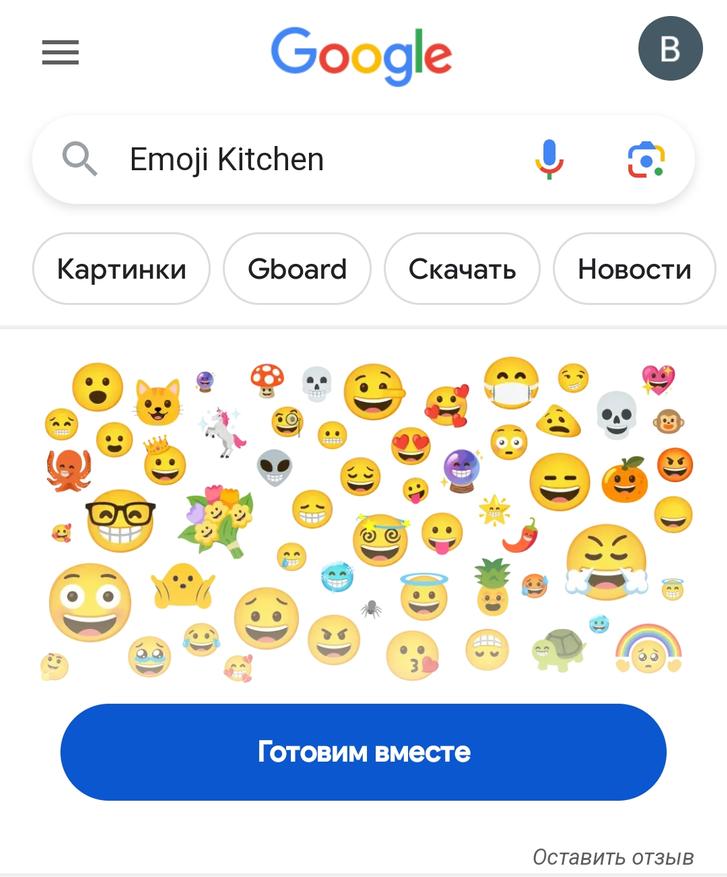Select the Новости filter chip
The height and width of the screenshot is (877, 727).
634,269
